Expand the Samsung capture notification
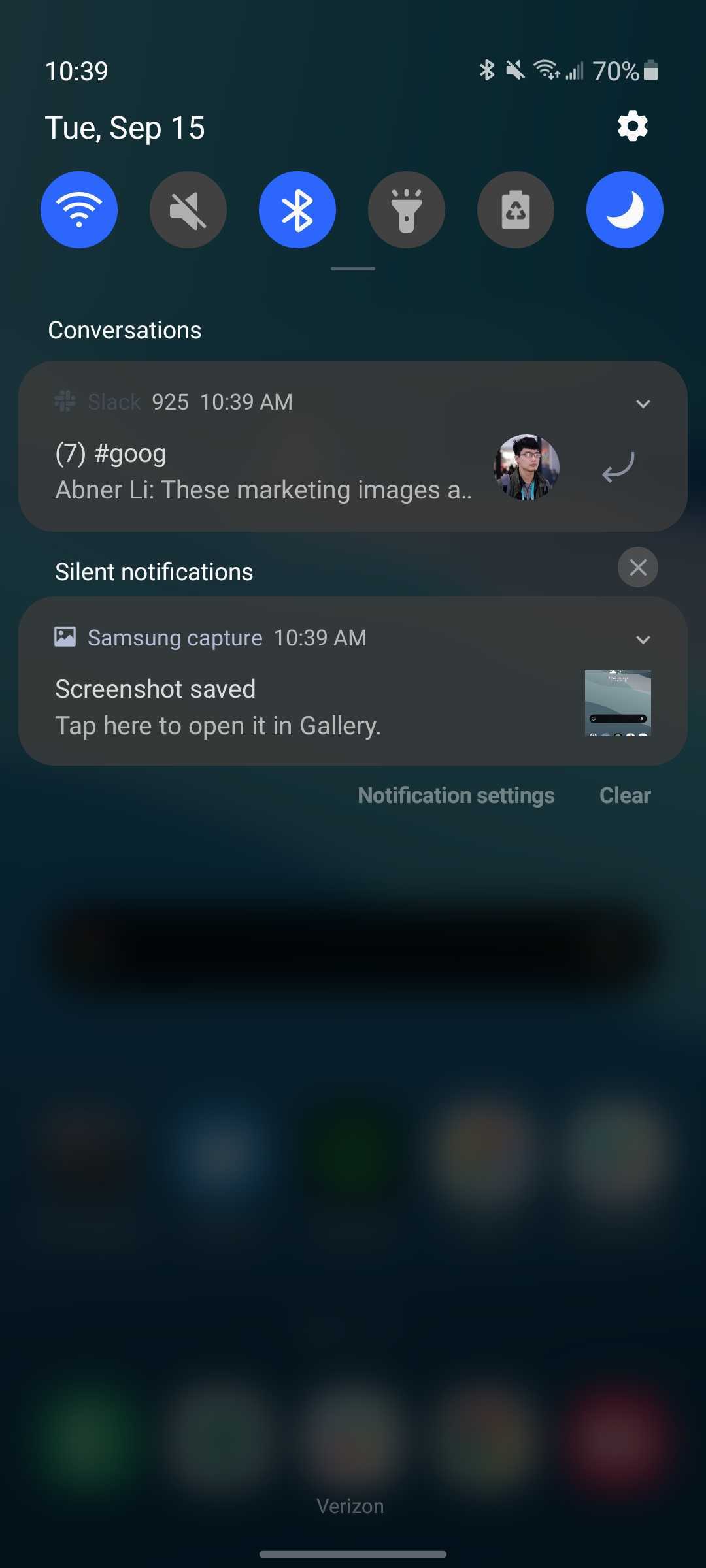Image resolution: width=706 pixels, height=1568 pixels. (x=643, y=640)
